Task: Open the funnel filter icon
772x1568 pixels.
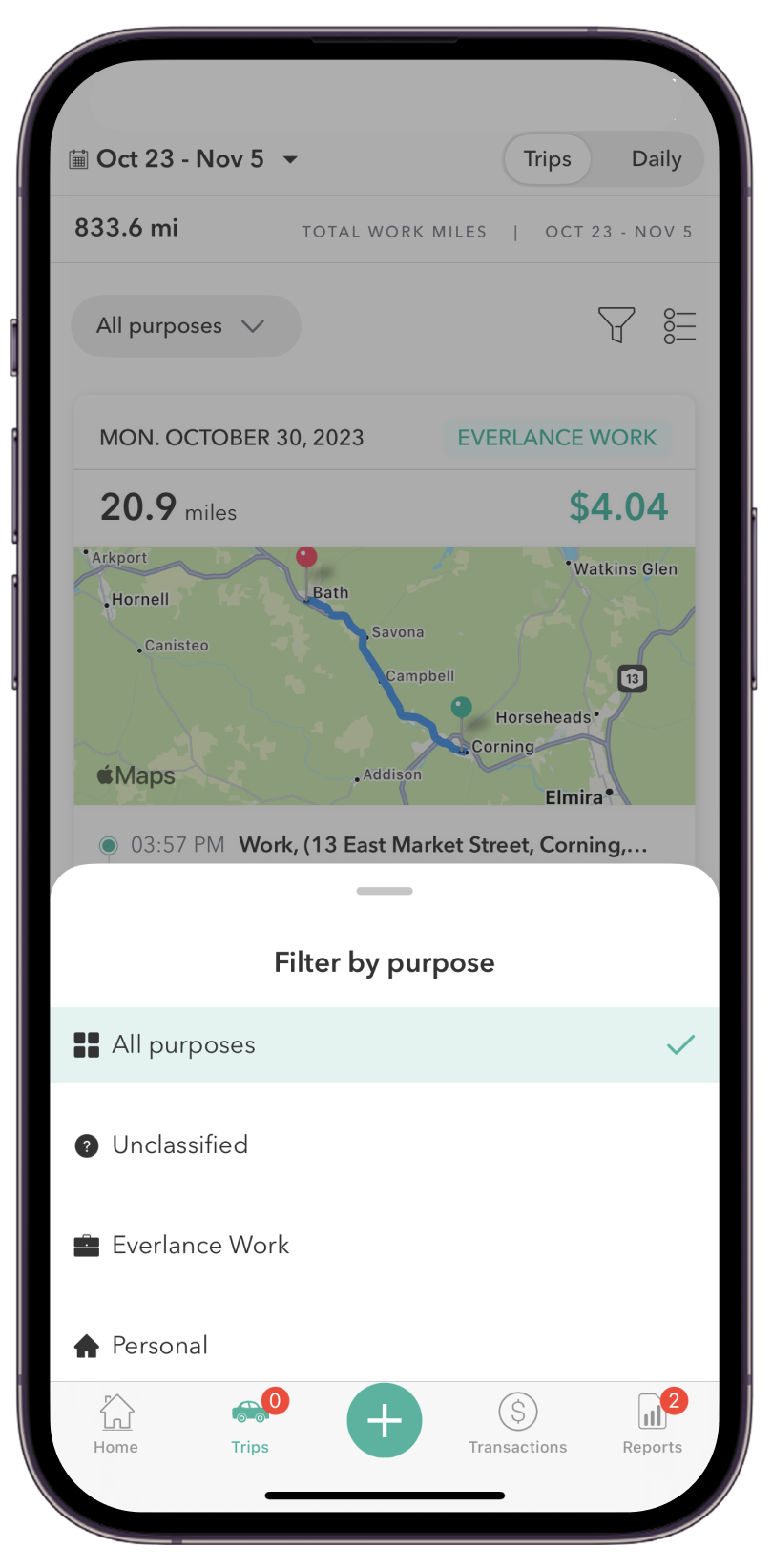Action: (x=616, y=325)
